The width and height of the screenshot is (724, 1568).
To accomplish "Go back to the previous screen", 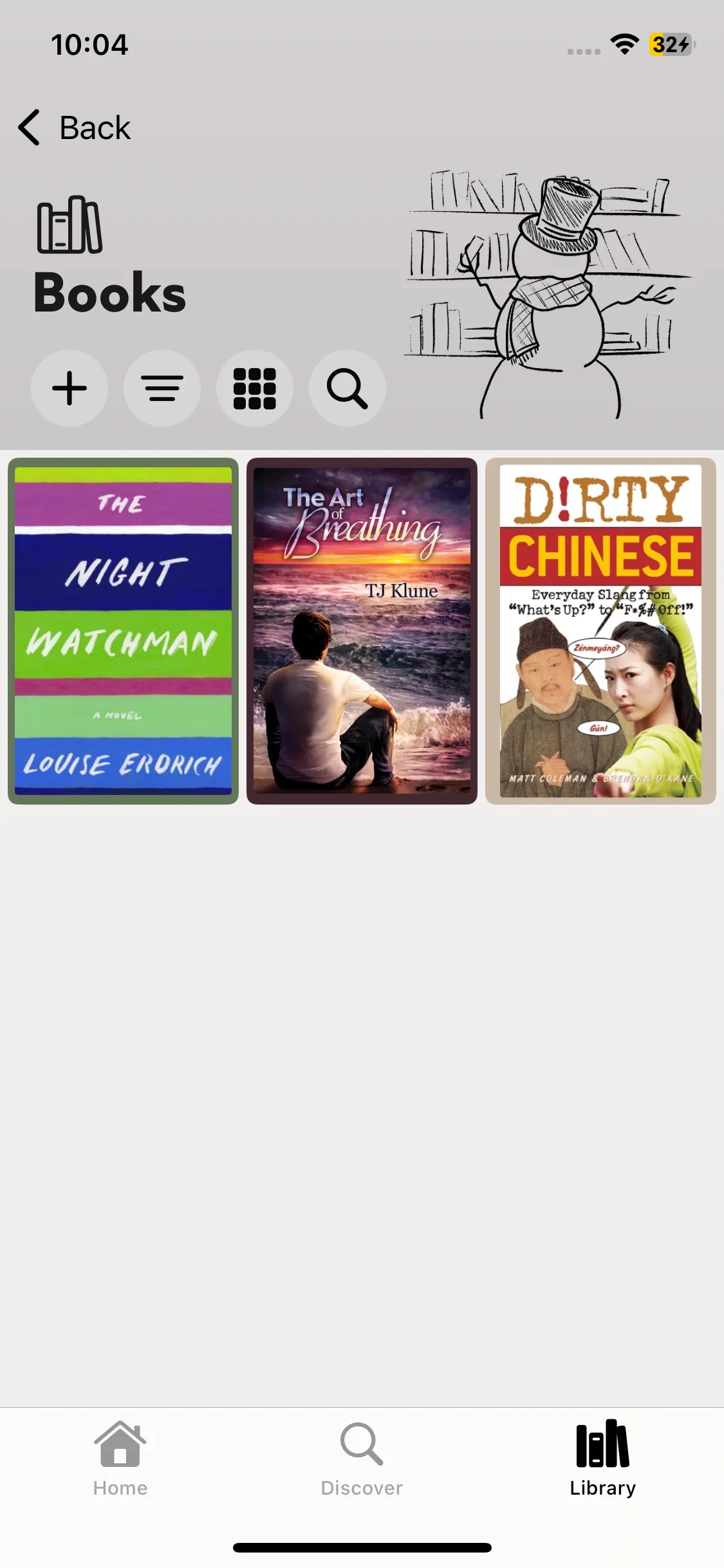I will tap(74, 127).
